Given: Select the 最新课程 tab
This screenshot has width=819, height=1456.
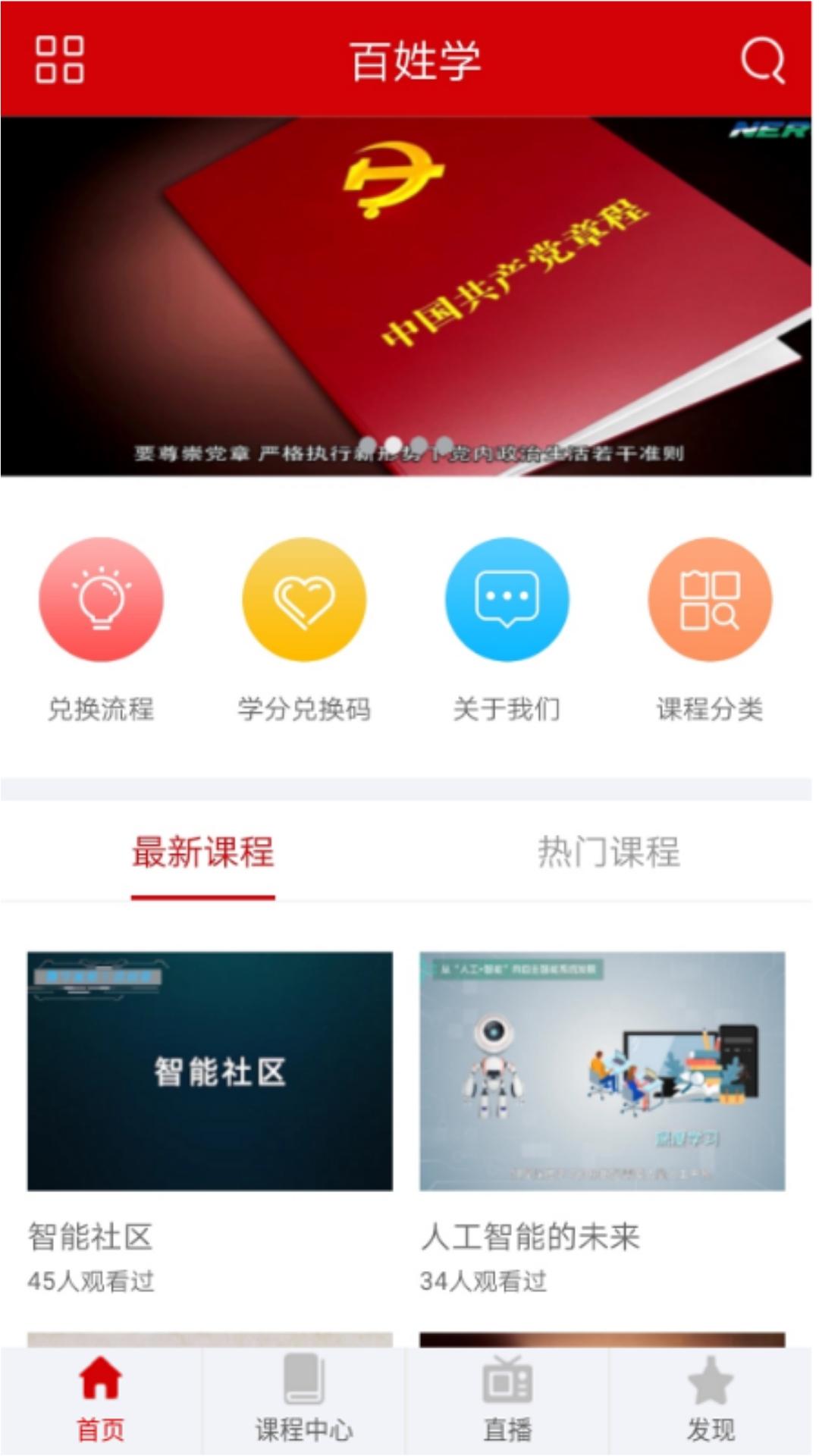Looking at the screenshot, I should [x=203, y=852].
